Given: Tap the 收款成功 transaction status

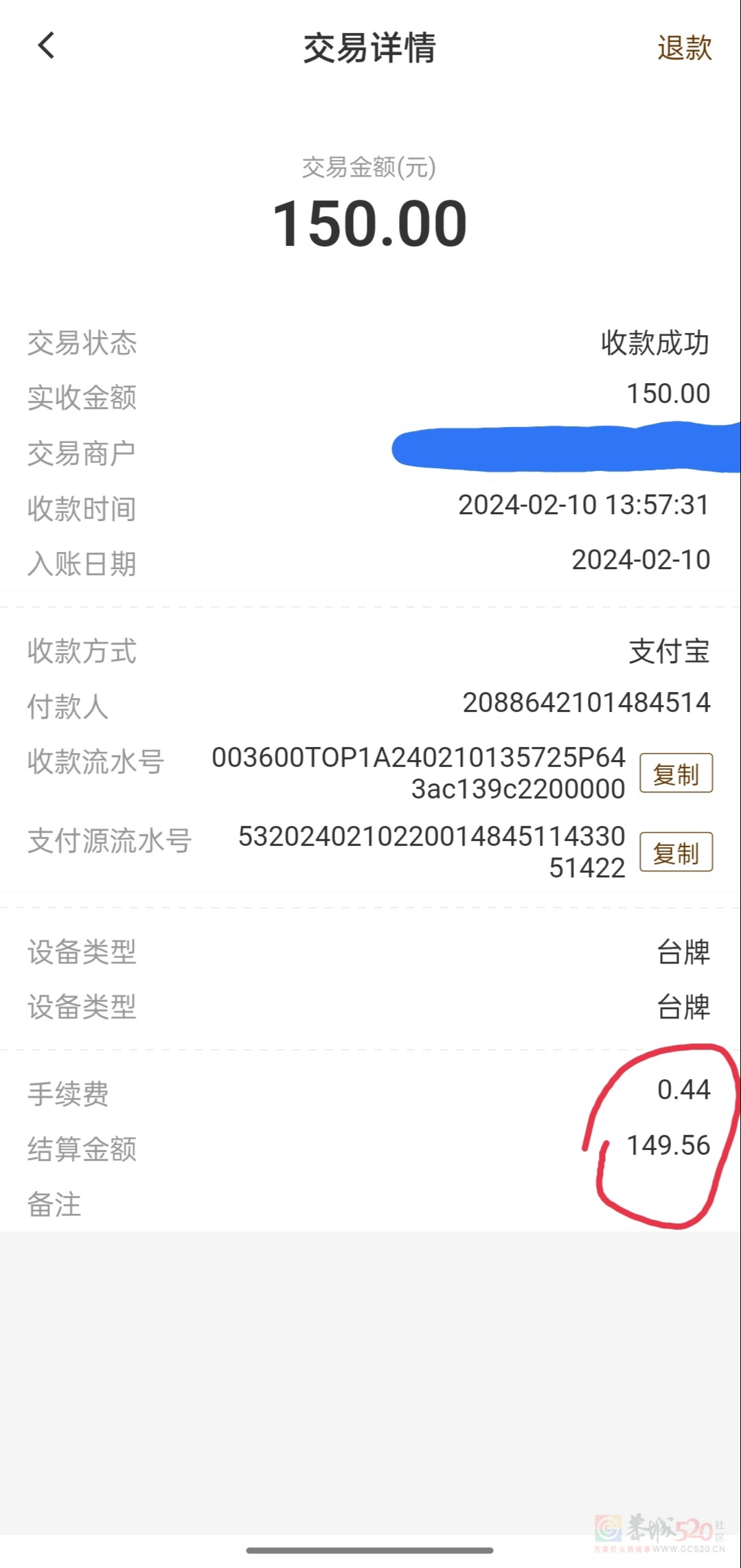Looking at the screenshot, I should (652, 343).
